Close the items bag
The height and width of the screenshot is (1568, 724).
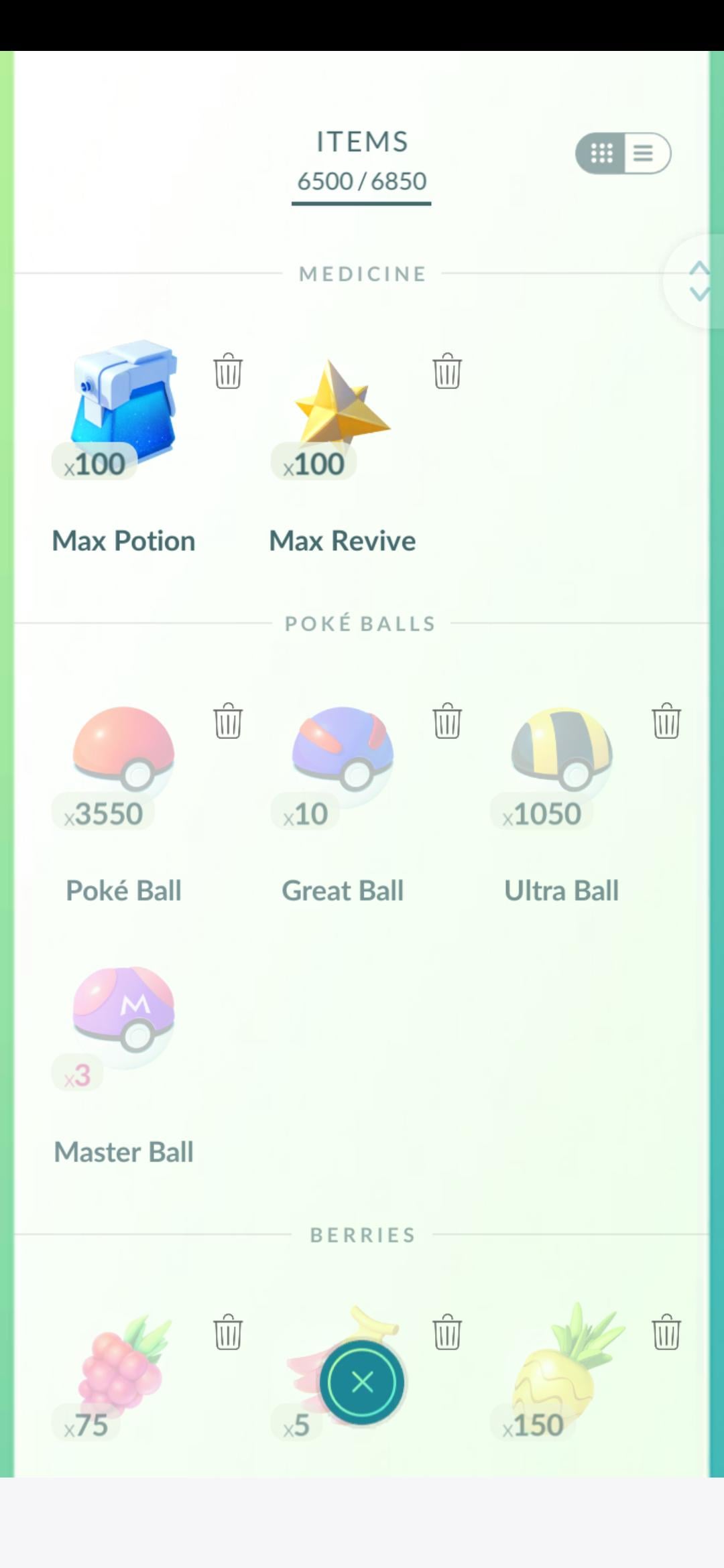click(x=362, y=1382)
